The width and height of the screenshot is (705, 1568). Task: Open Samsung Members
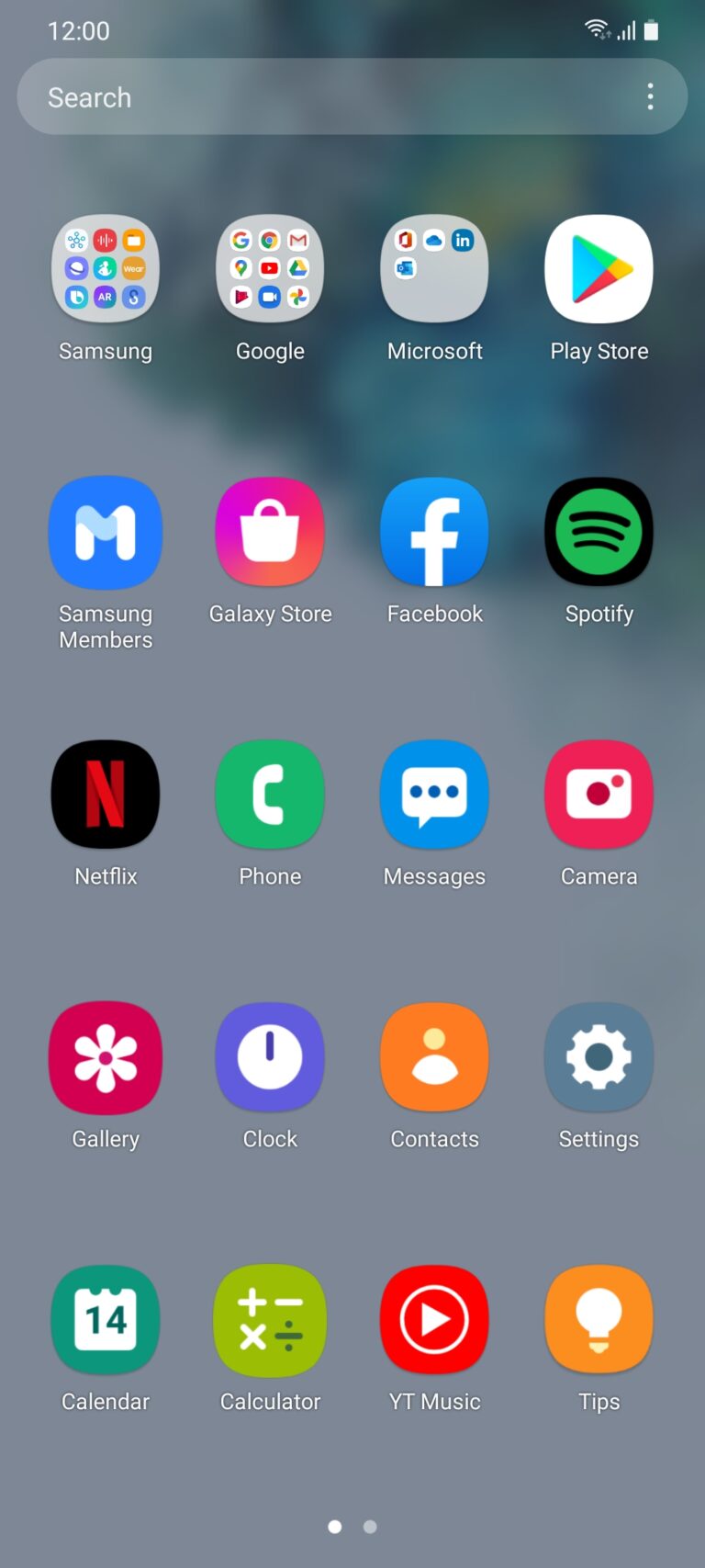click(105, 532)
